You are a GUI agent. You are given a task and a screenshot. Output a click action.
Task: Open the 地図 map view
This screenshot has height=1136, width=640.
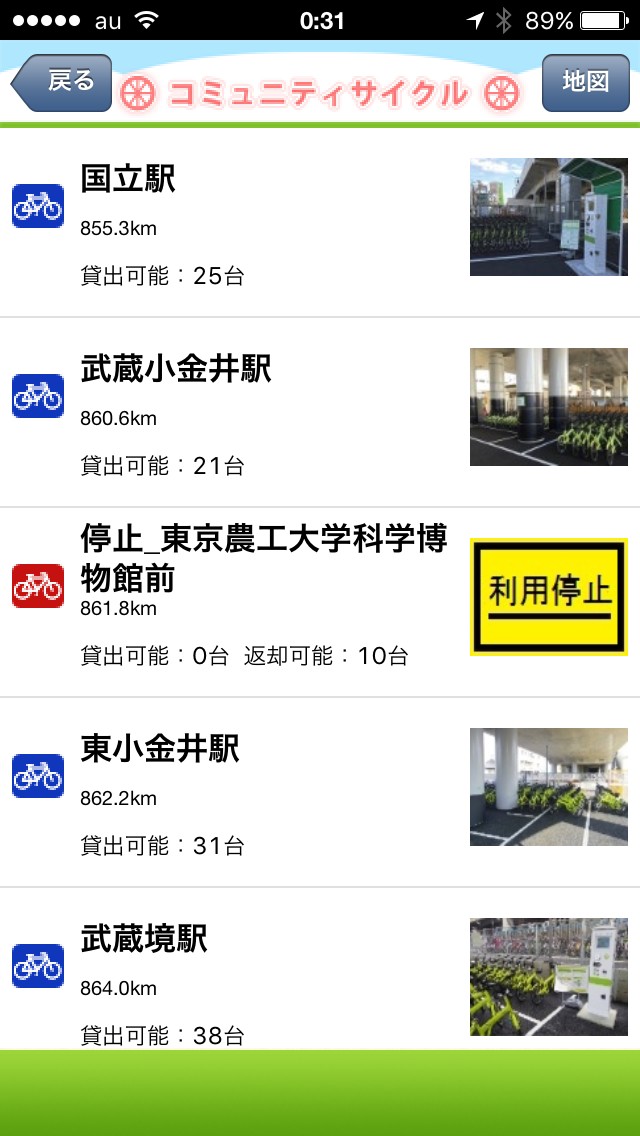(x=585, y=83)
